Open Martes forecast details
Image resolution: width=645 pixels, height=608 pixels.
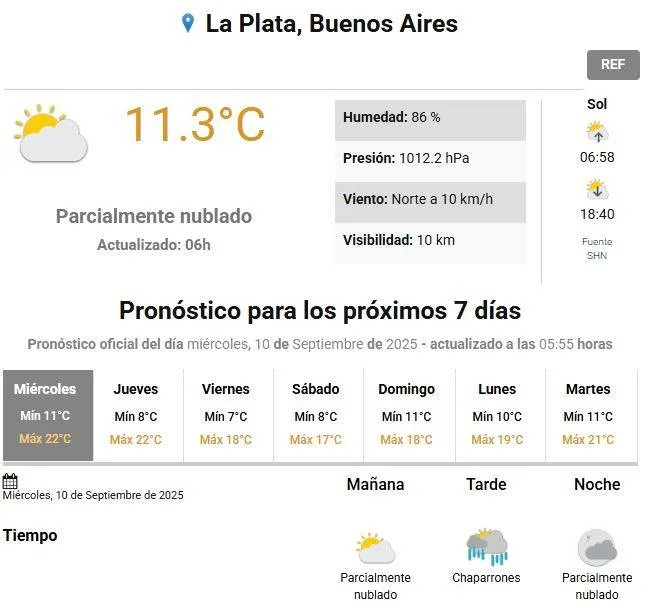(x=588, y=415)
